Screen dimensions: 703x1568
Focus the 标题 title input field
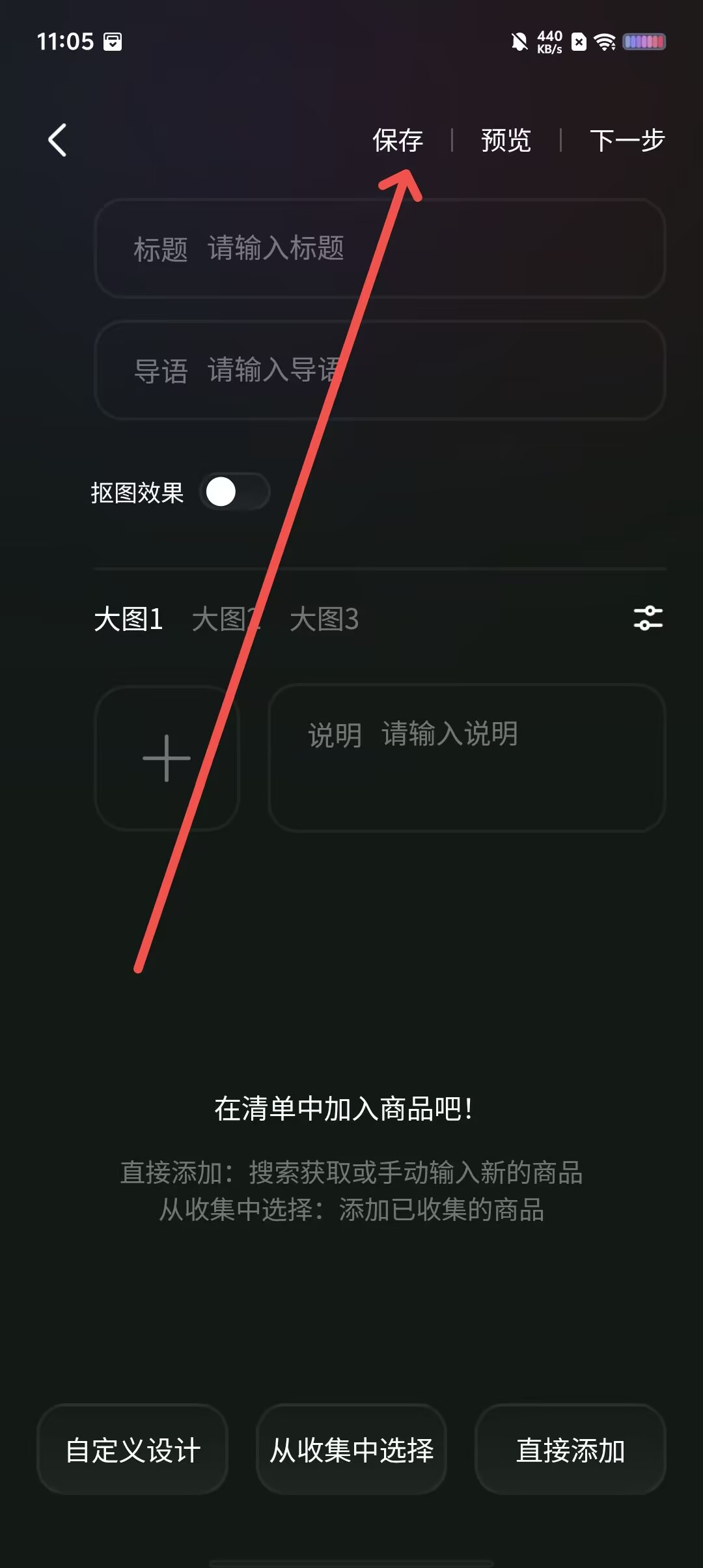pos(380,249)
